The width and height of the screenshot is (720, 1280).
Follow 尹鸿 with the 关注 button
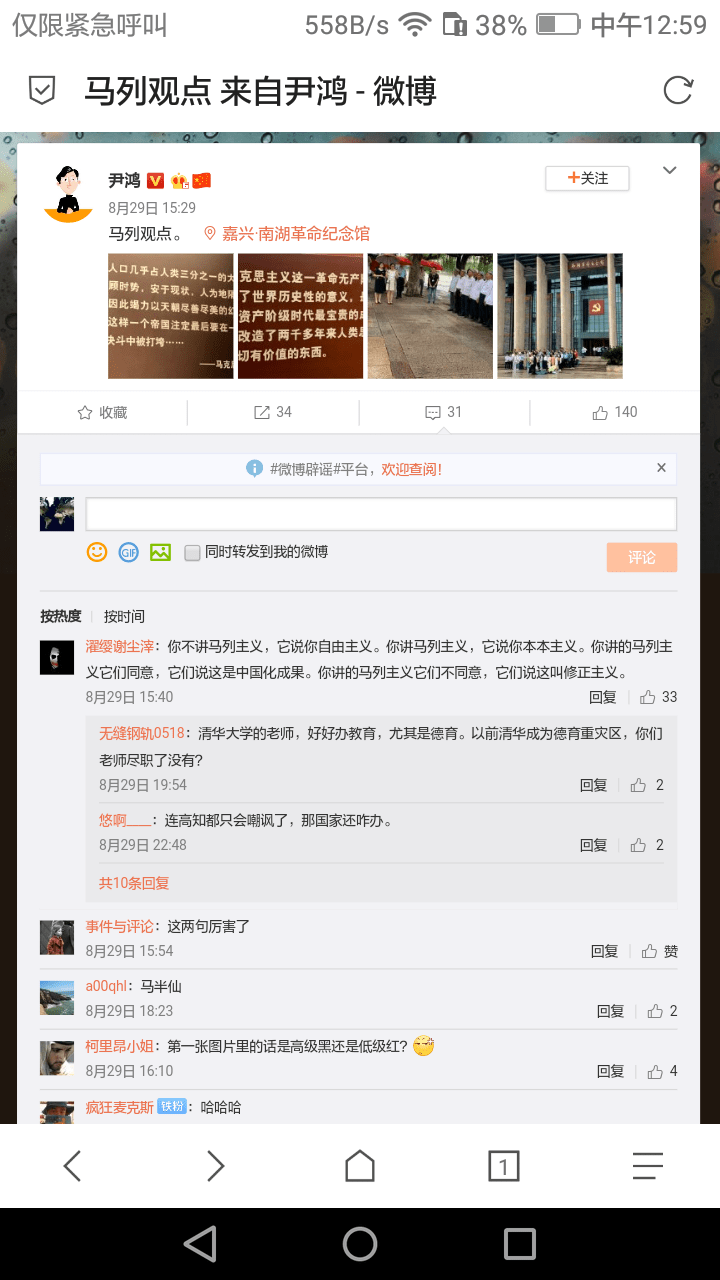click(x=588, y=178)
